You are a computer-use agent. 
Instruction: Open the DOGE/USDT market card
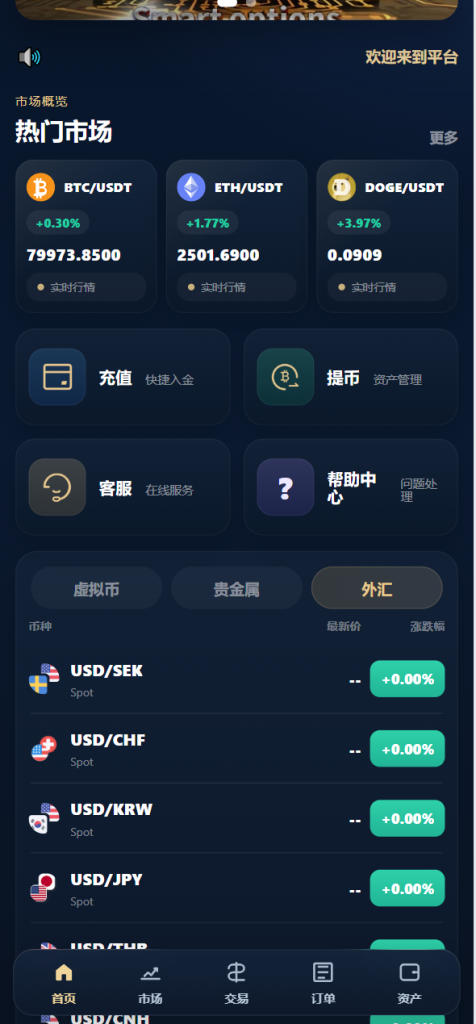click(387, 236)
